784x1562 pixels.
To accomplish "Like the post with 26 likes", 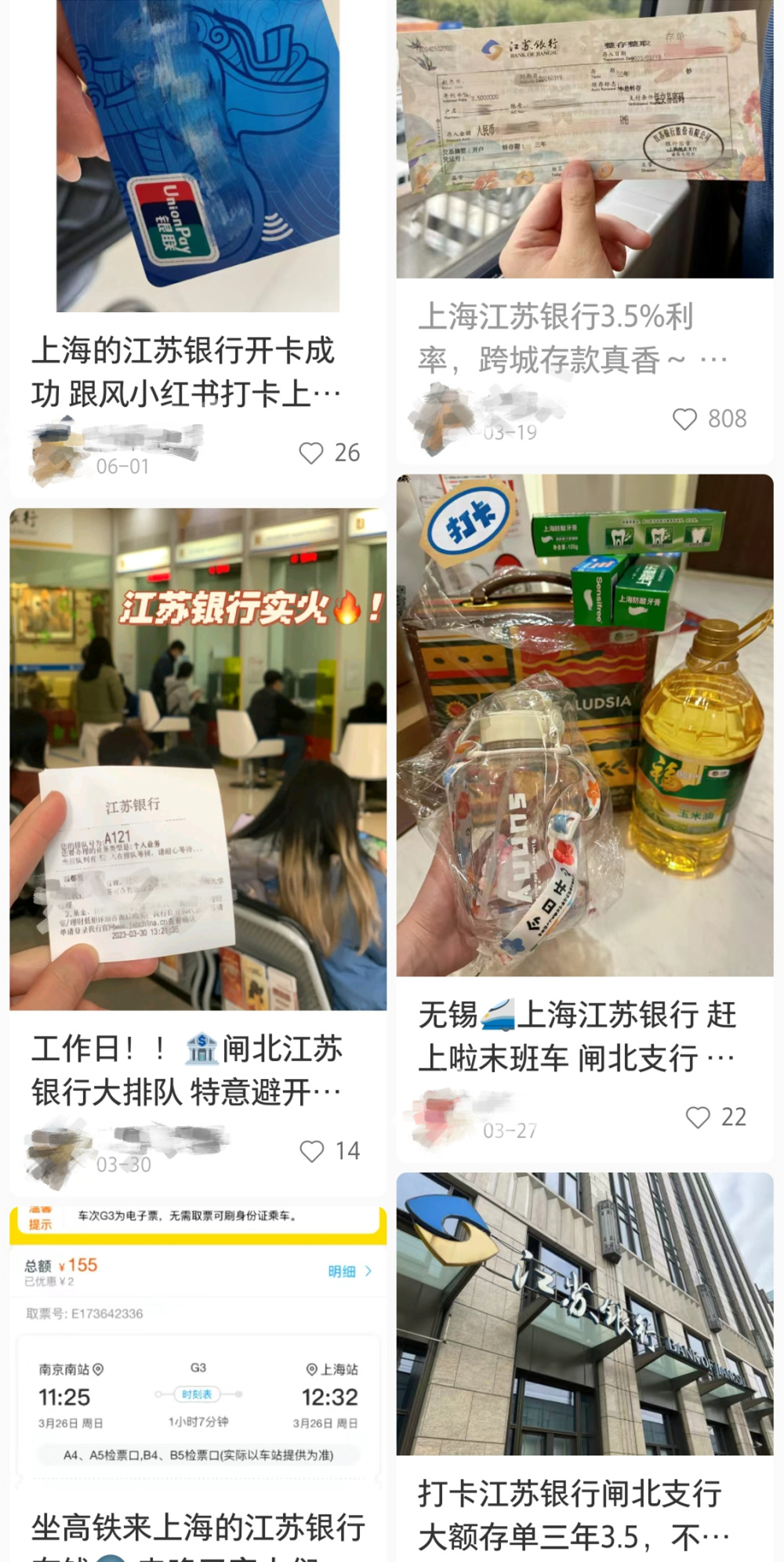I will pos(312,453).
